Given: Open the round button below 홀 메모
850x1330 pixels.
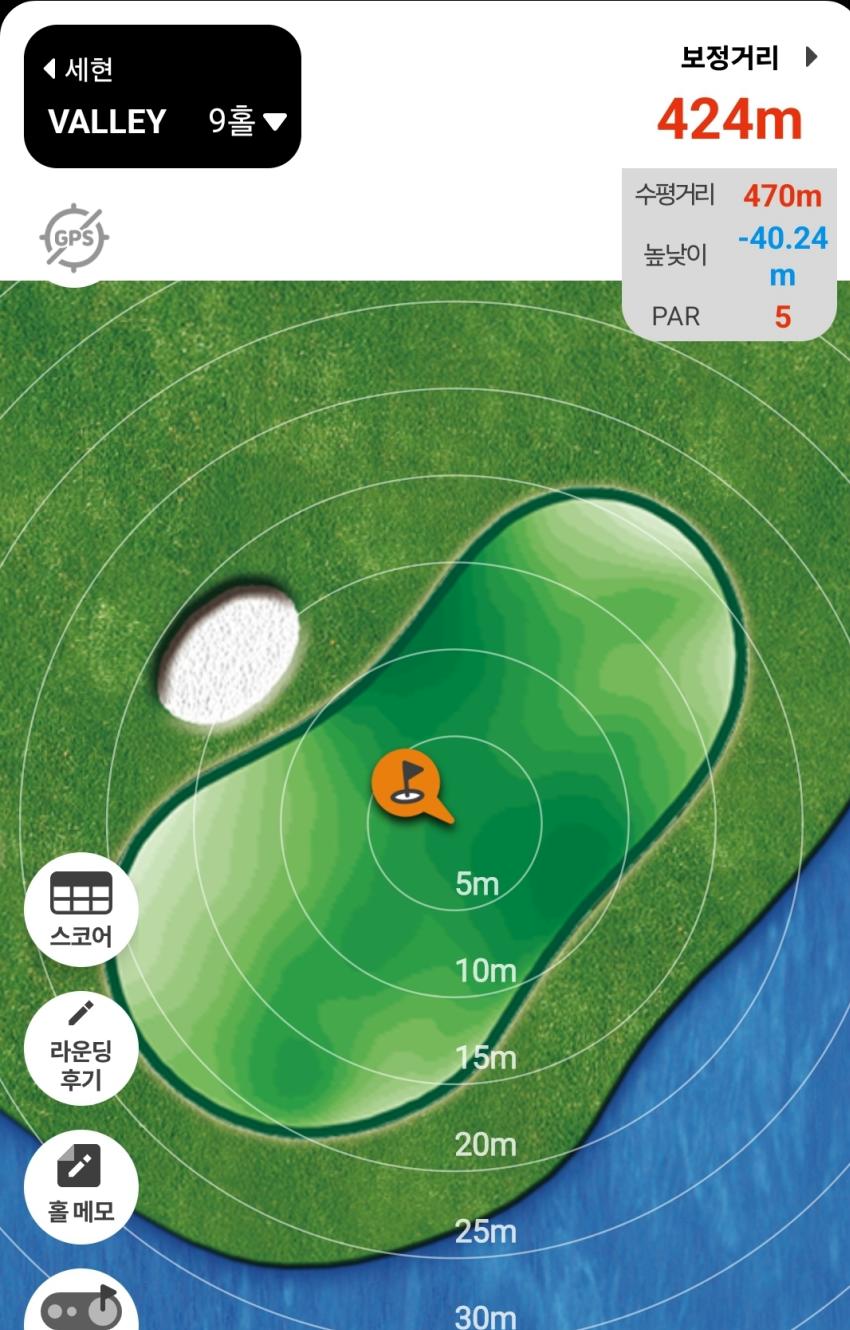Looking at the screenshot, I should [x=81, y=1304].
